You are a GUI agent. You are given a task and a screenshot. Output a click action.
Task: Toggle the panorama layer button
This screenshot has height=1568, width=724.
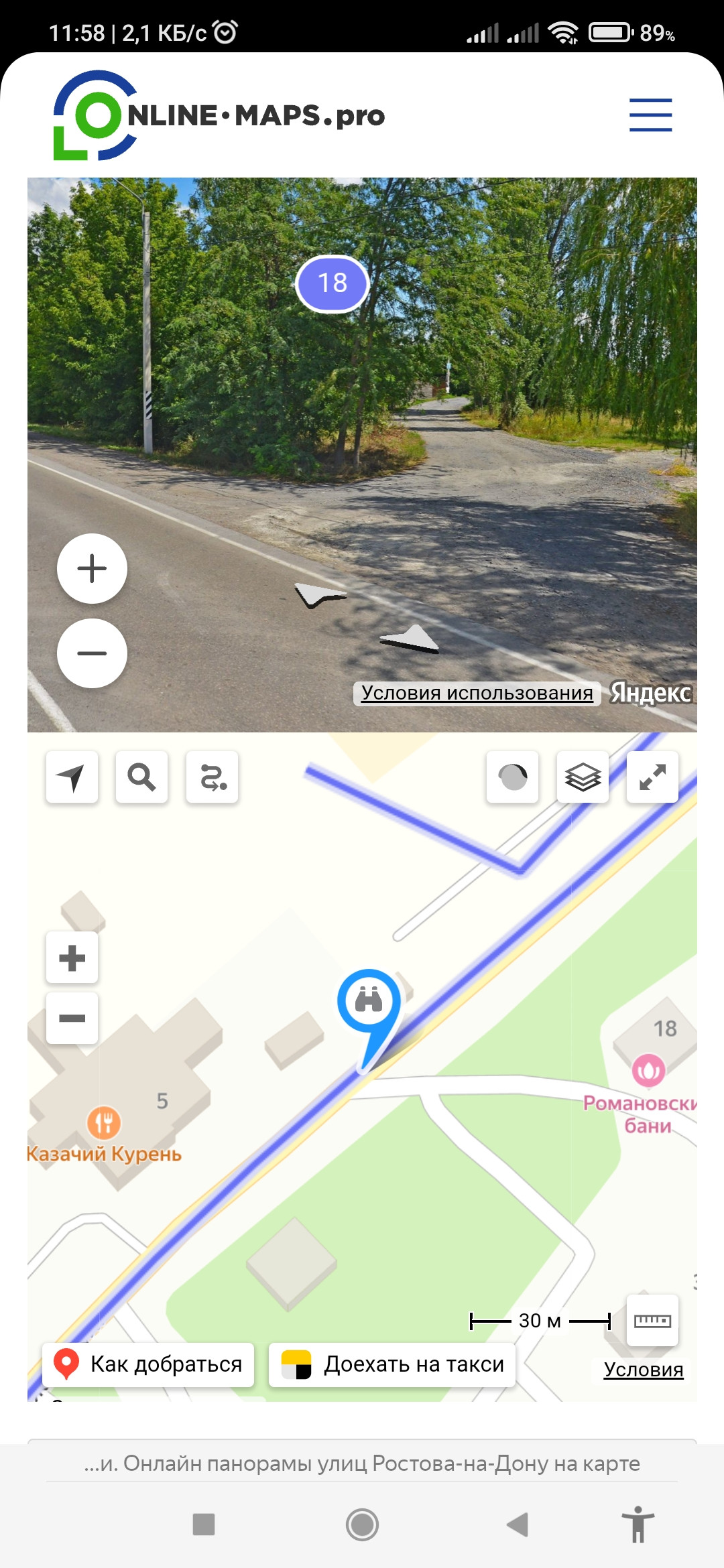pos(513,777)
